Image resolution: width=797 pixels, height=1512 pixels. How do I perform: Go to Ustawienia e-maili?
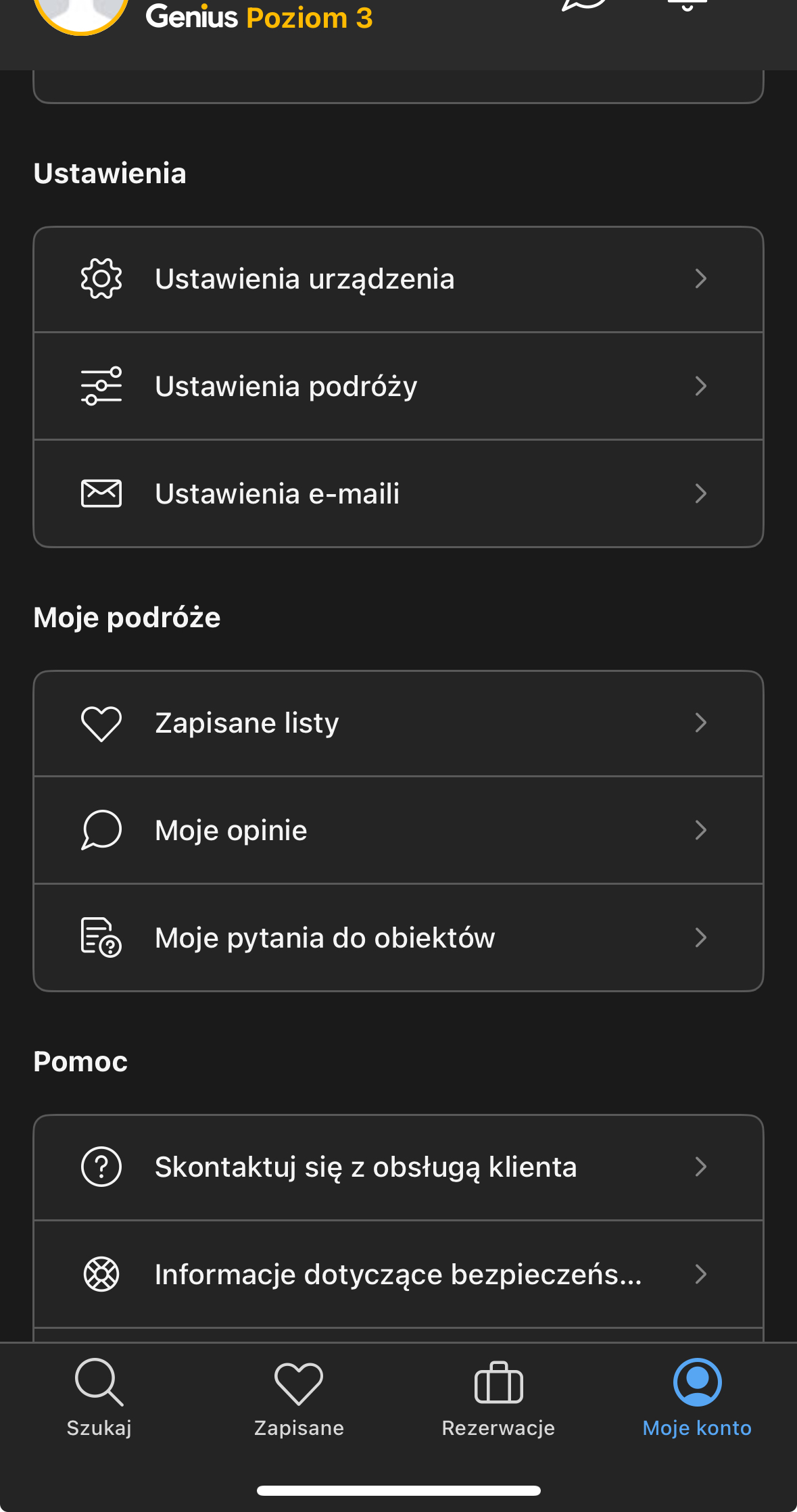[x=398, y=493]
